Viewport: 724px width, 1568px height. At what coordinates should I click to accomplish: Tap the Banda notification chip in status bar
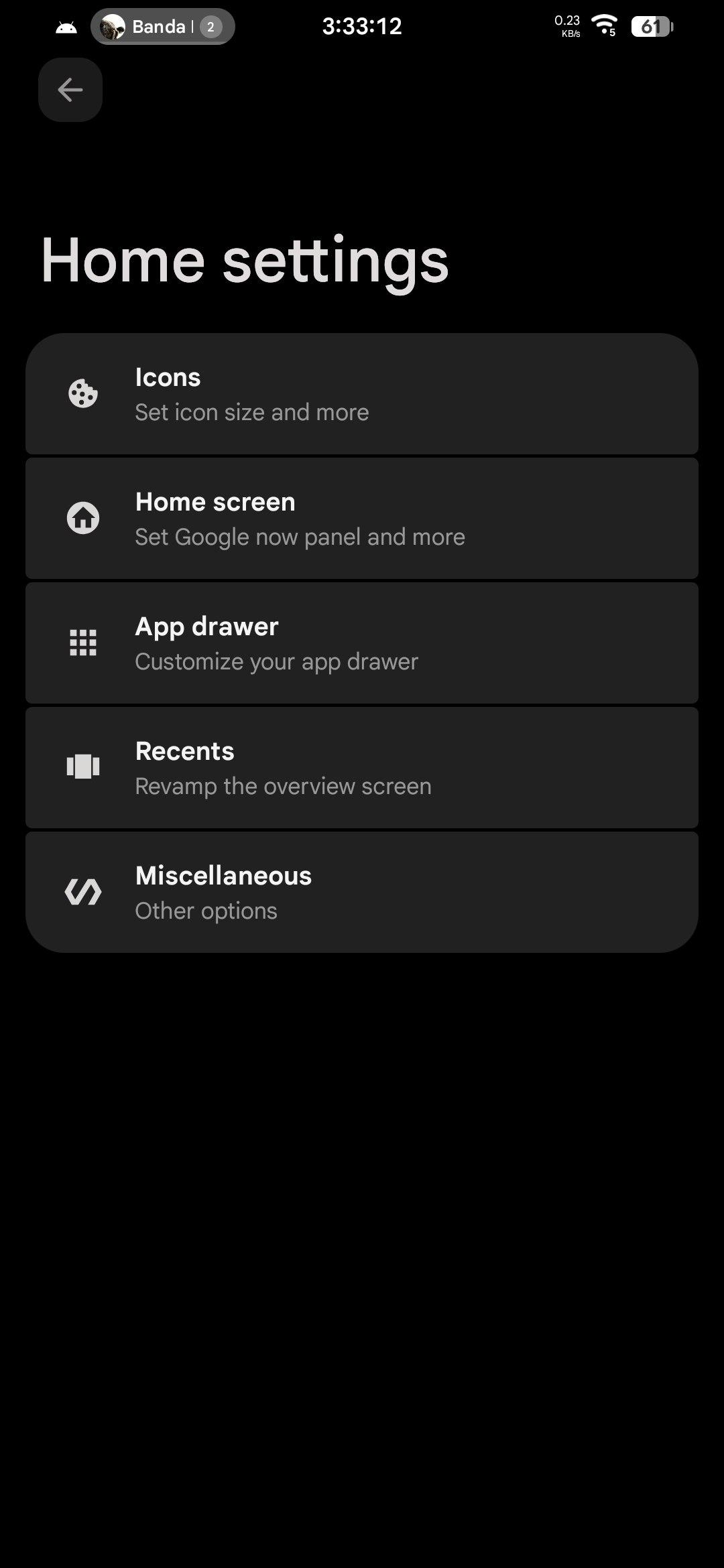point(162,27)
